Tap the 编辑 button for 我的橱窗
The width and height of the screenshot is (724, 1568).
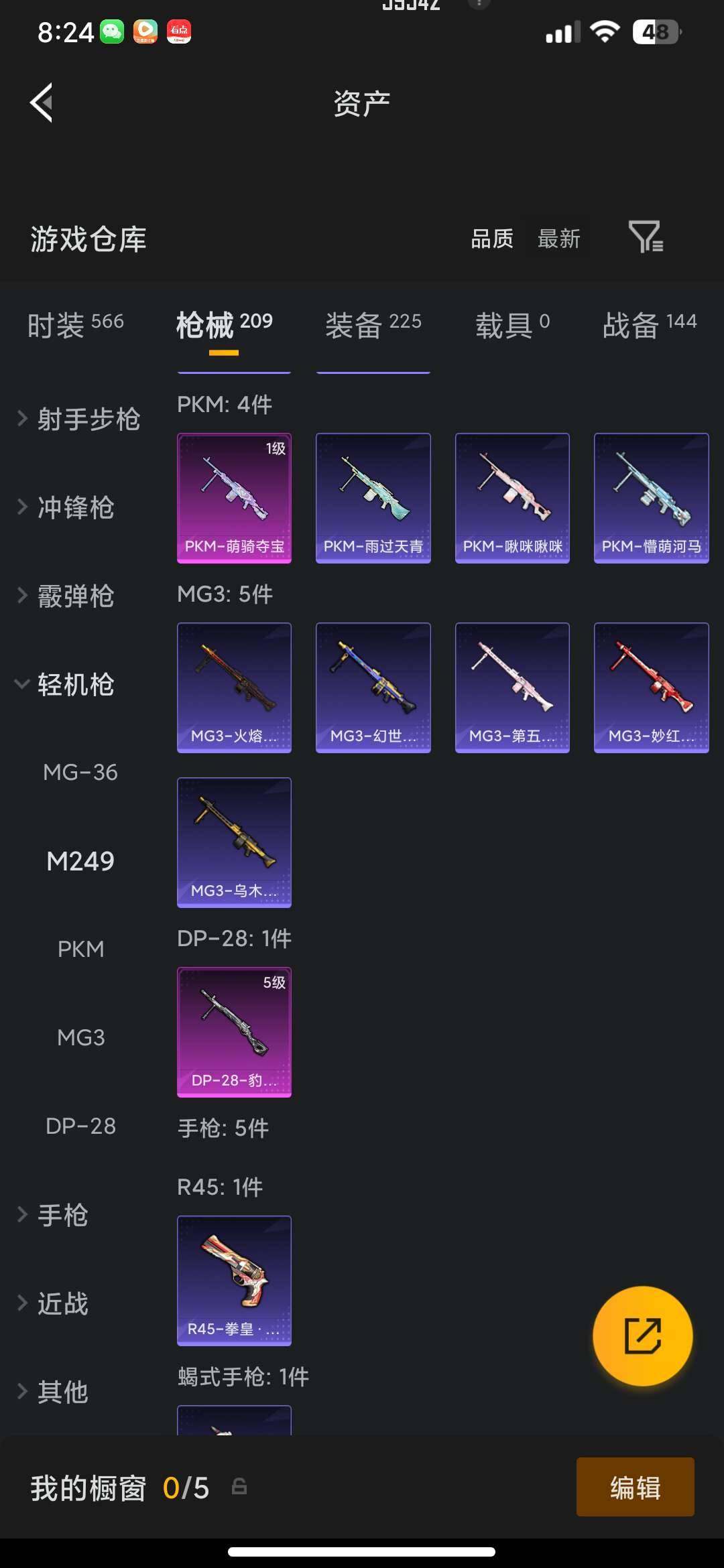635,1487
